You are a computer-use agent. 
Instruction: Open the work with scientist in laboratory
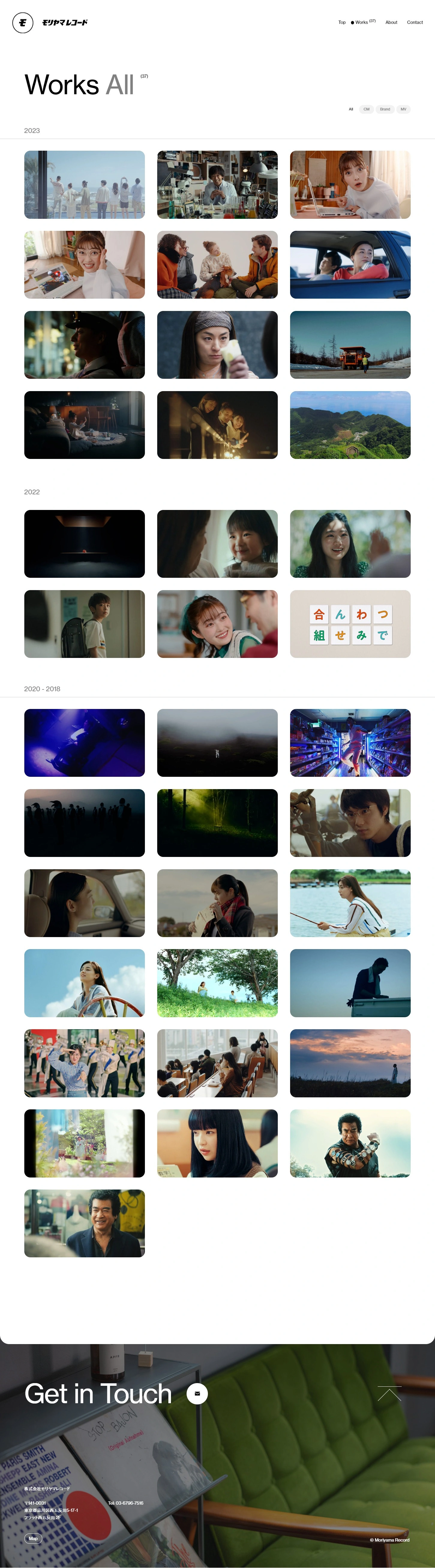[x=217, y=185]
